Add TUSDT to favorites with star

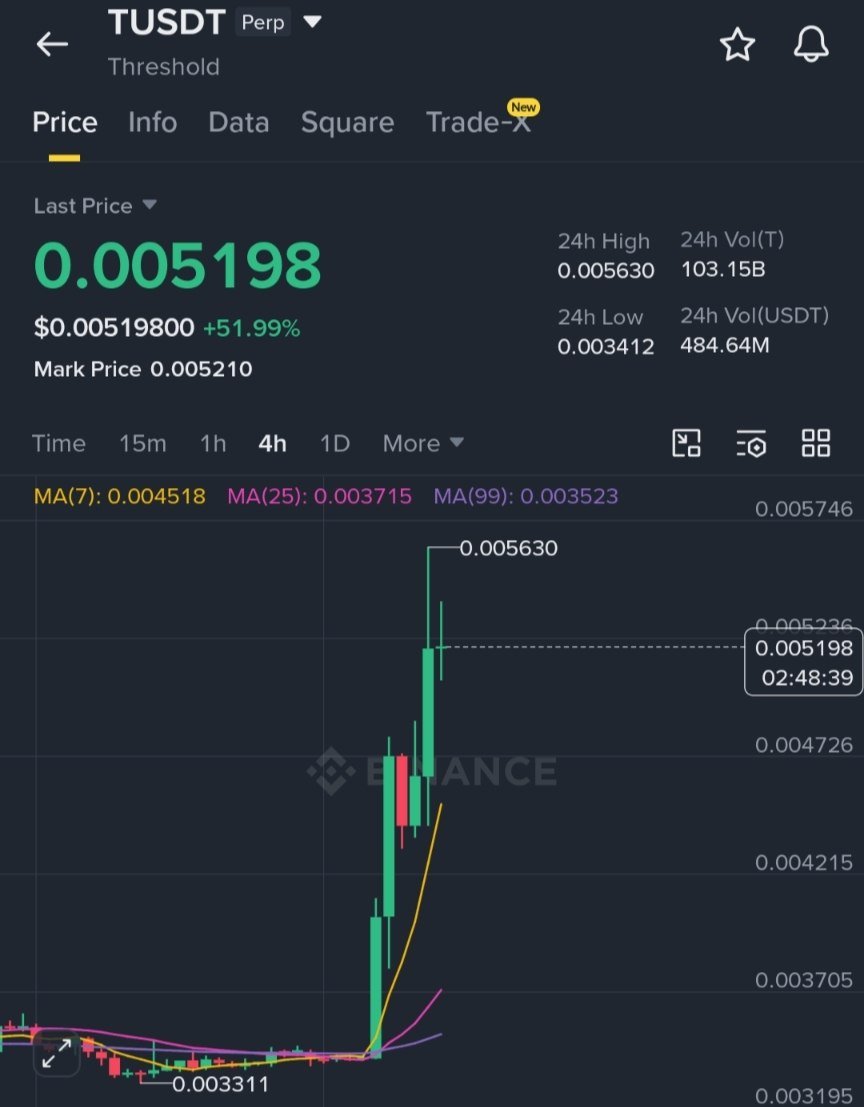(x=737, y=44)
